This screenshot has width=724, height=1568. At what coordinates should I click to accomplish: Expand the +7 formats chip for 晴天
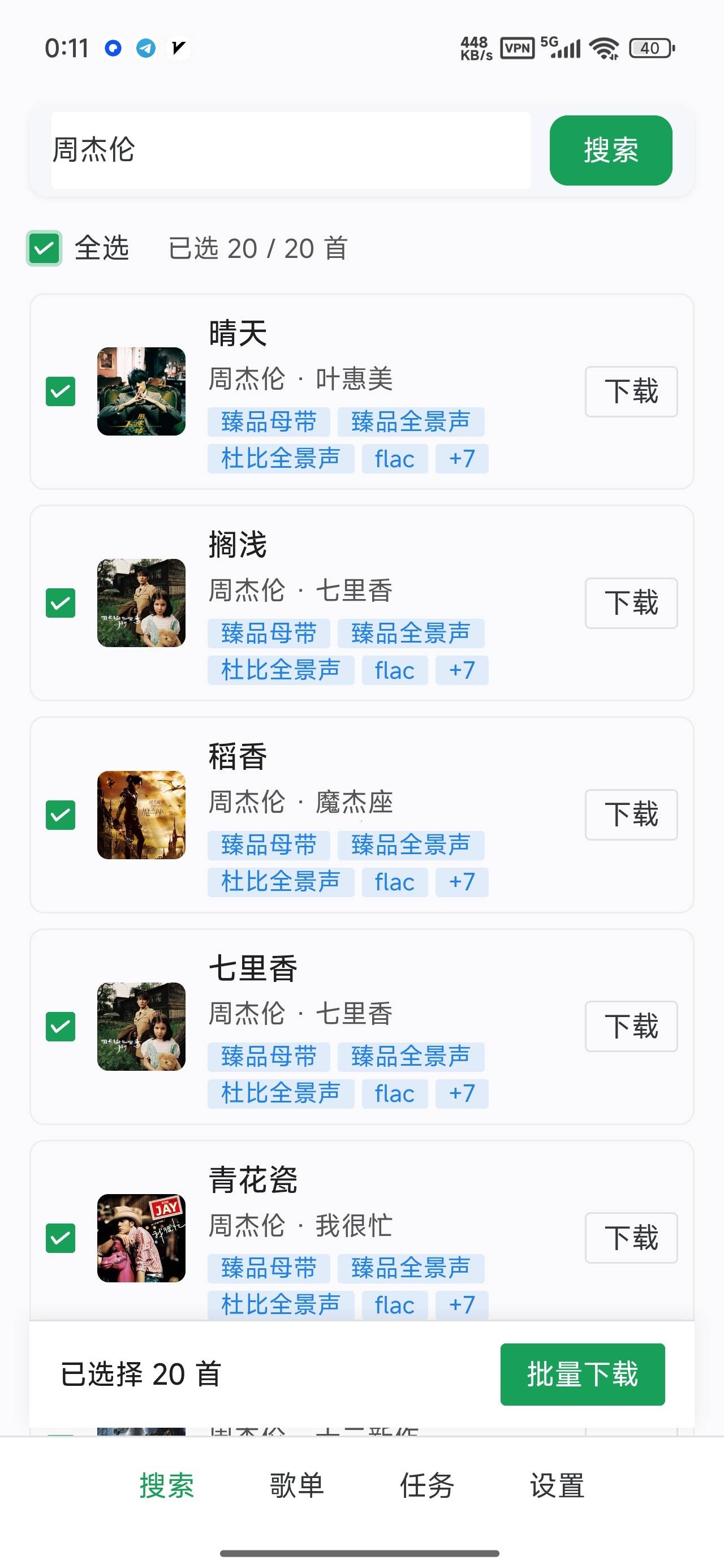462,458
